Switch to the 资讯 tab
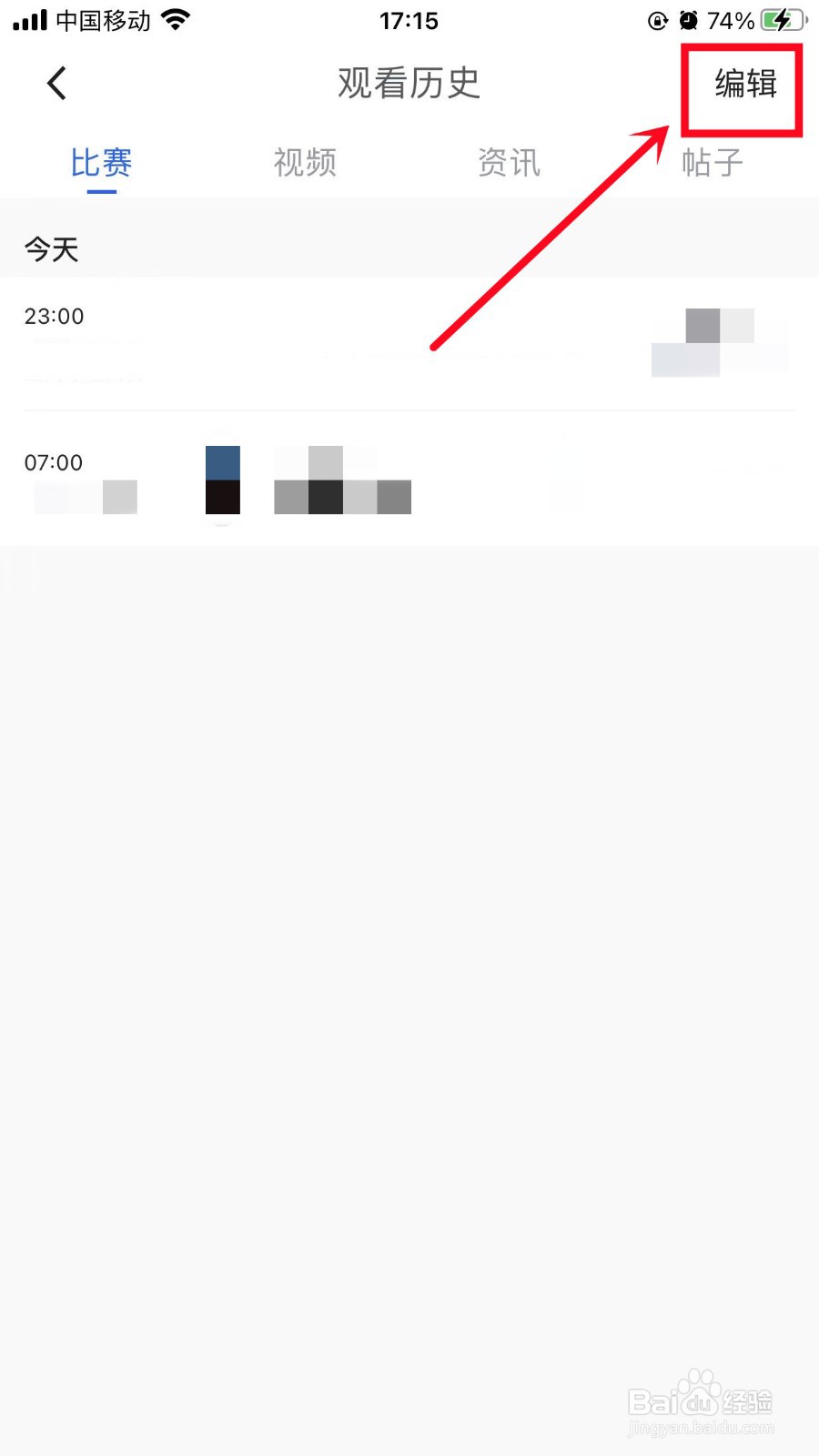Screen dimensions: 819x1456 tap(509, 164)
